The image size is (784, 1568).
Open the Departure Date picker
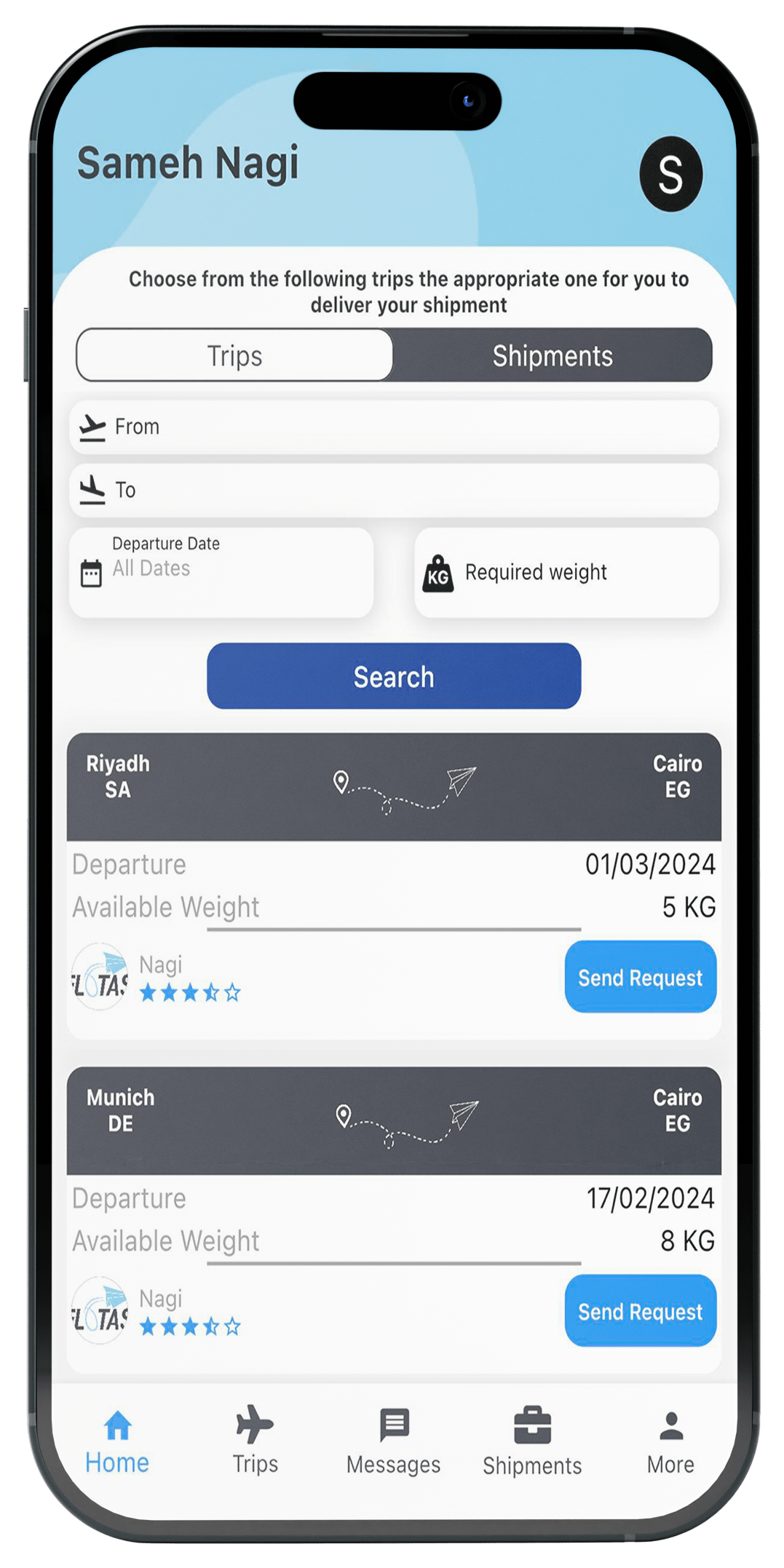pos(221,572)
